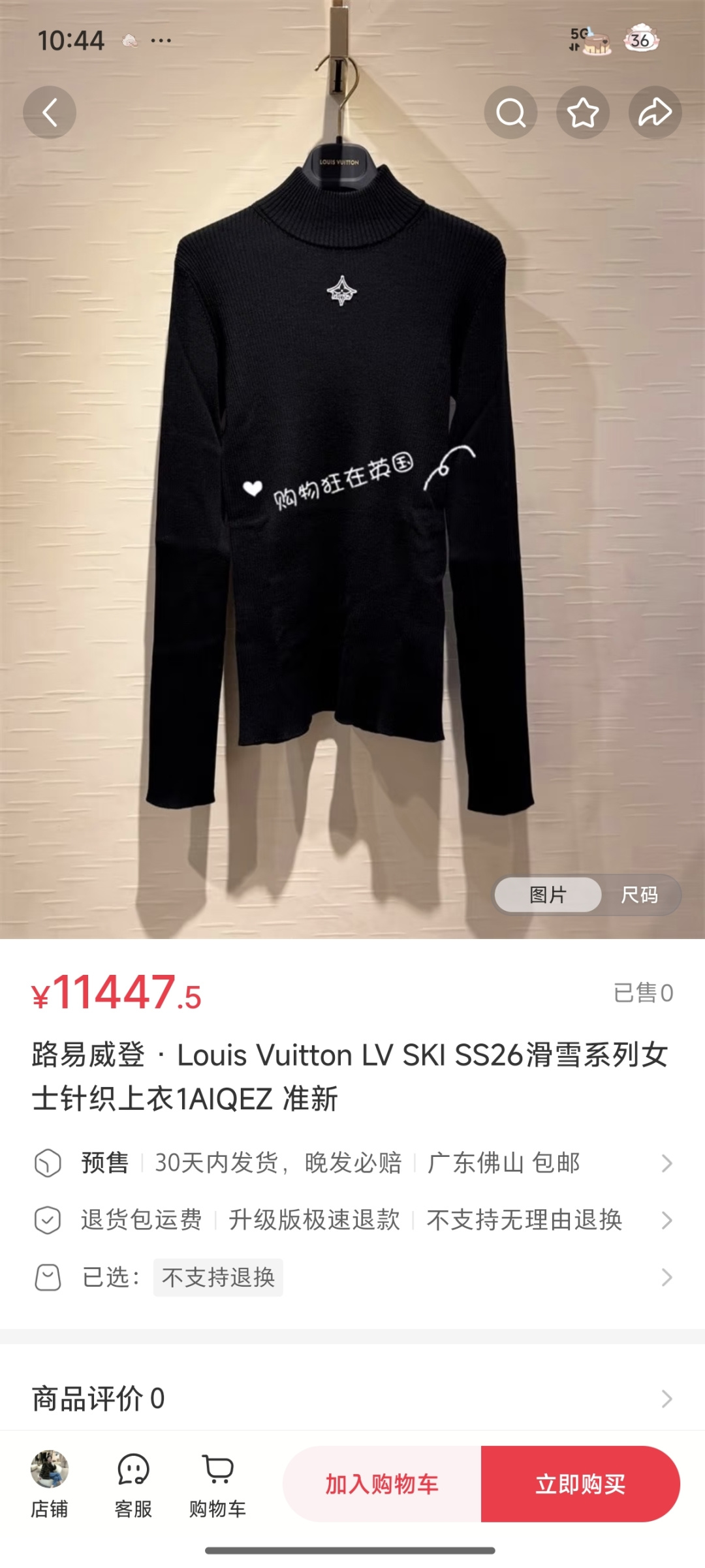
Task: Open search from the magnifier icon
Action: [x=510, y=112]
